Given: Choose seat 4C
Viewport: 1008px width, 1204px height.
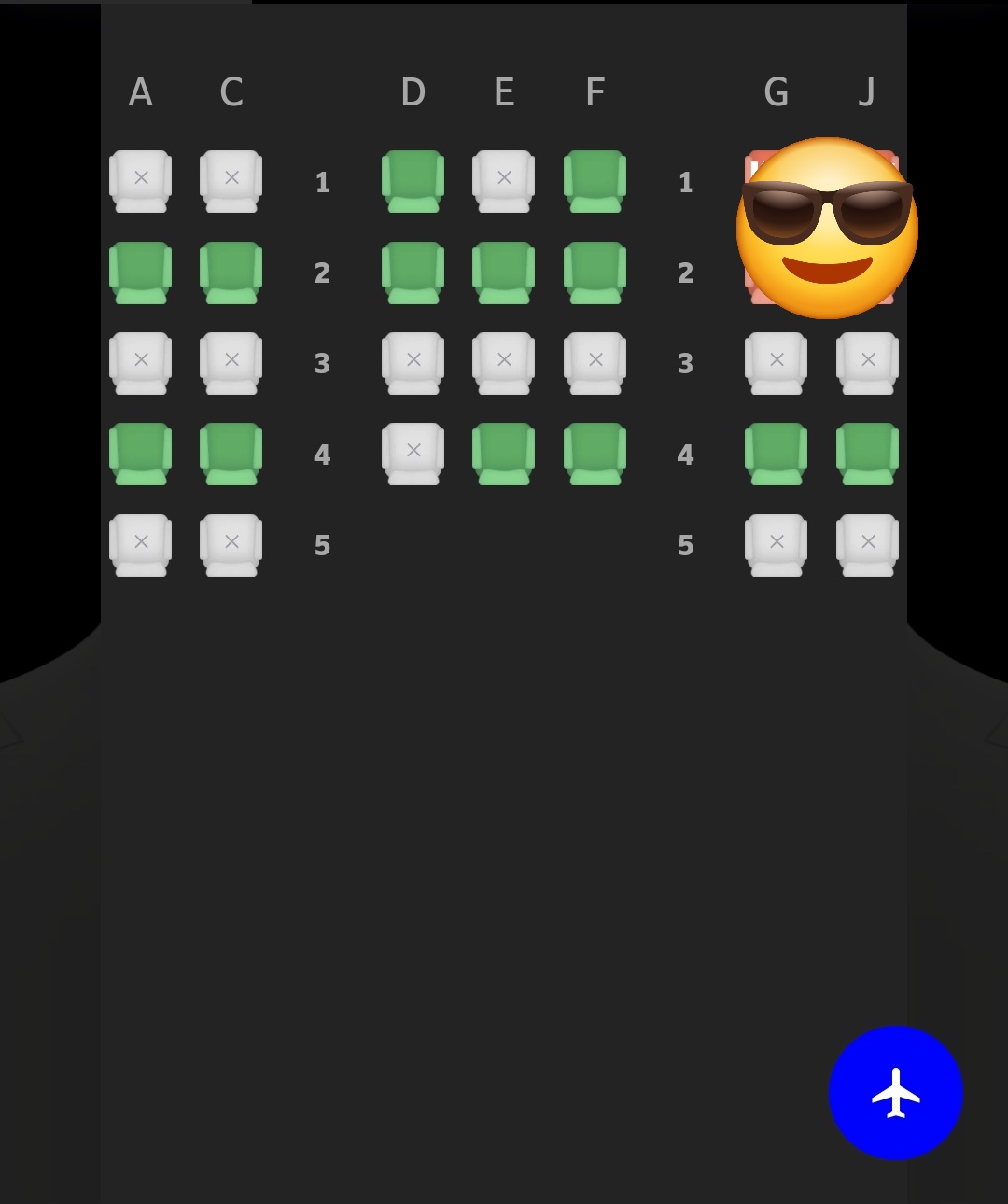Looking at the screenshot, I should click(231, 453).
